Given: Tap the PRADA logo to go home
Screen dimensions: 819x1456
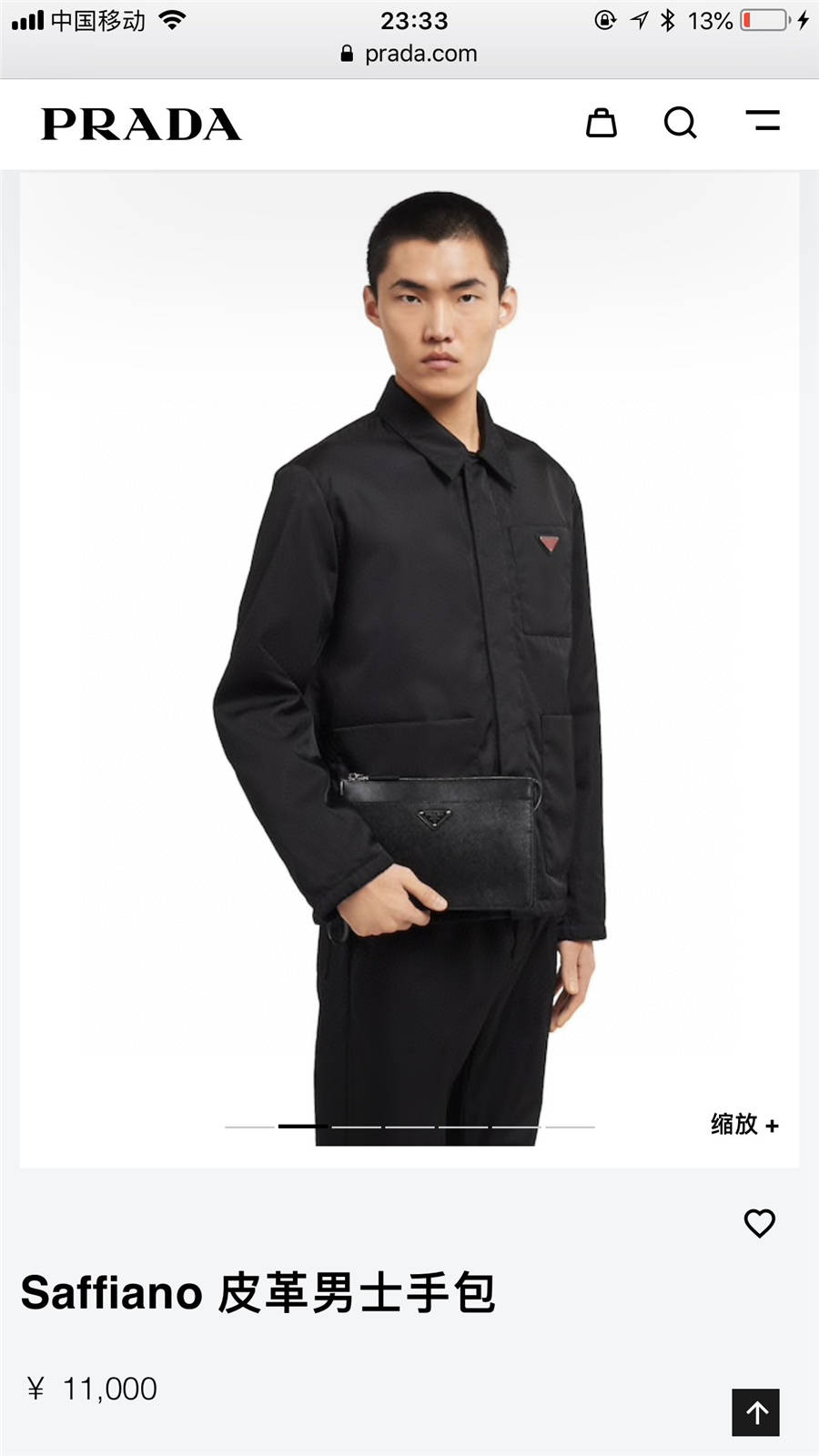Looking at the screenshot, I should point(141,125).
